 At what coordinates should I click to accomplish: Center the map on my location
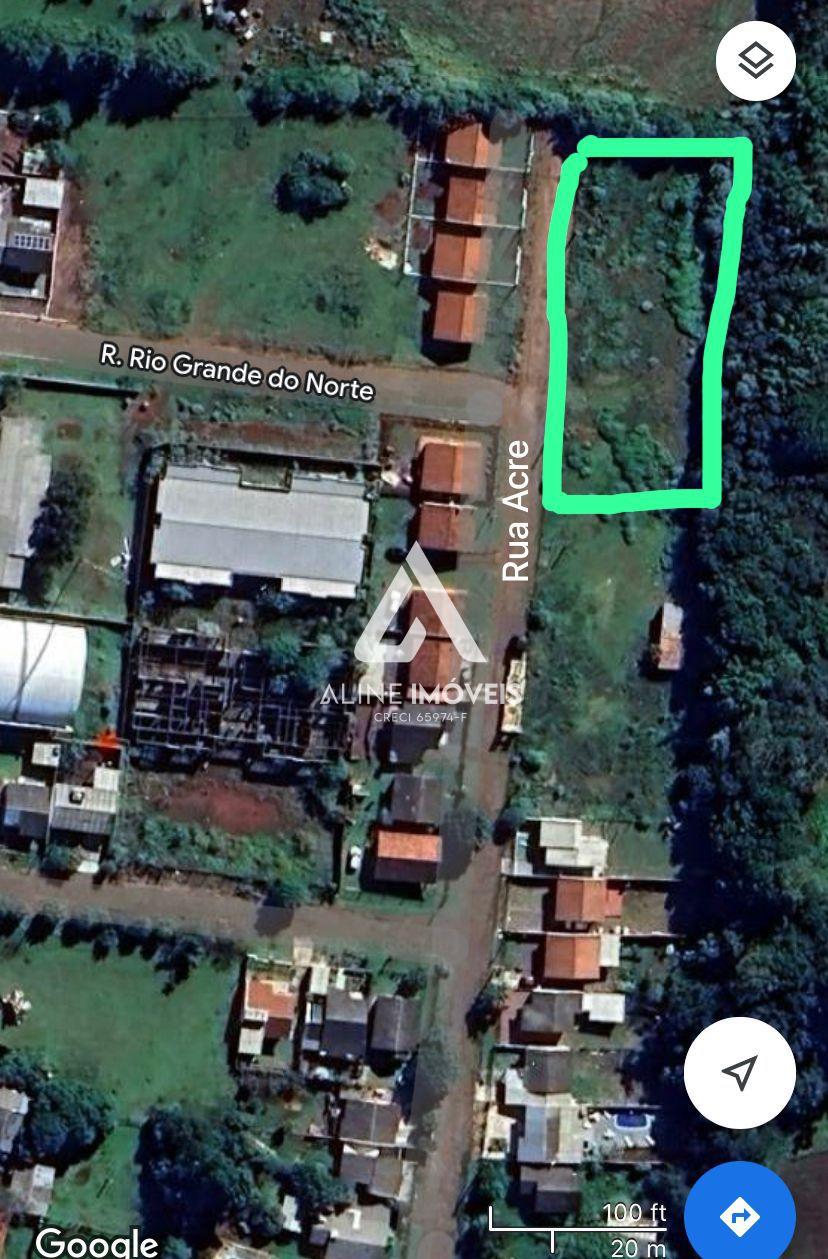pyautogui.click(x=739, y=1073)
